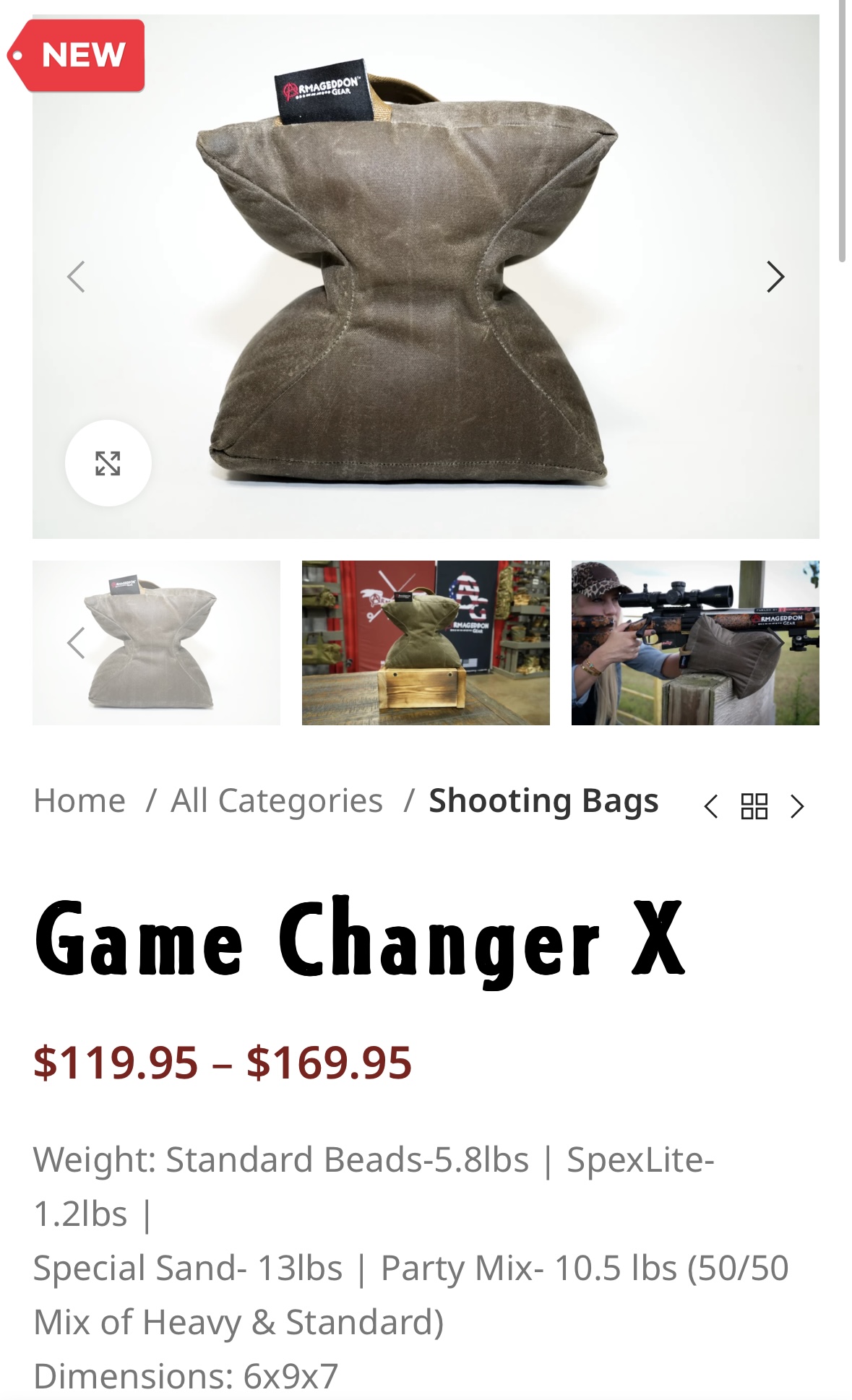Open the product grid view icon

coord(754,806)
